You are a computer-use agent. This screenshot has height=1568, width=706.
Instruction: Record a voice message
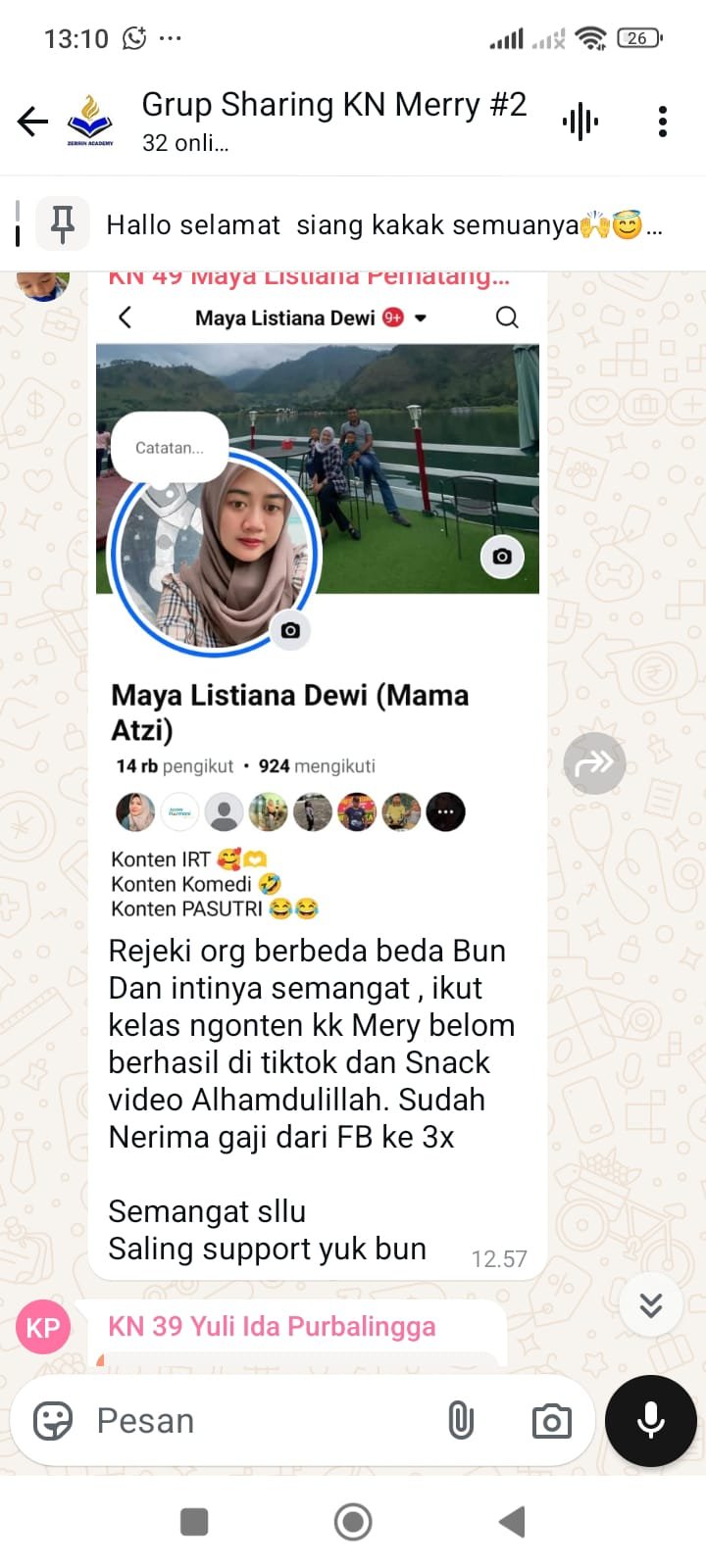[651, 1420]
